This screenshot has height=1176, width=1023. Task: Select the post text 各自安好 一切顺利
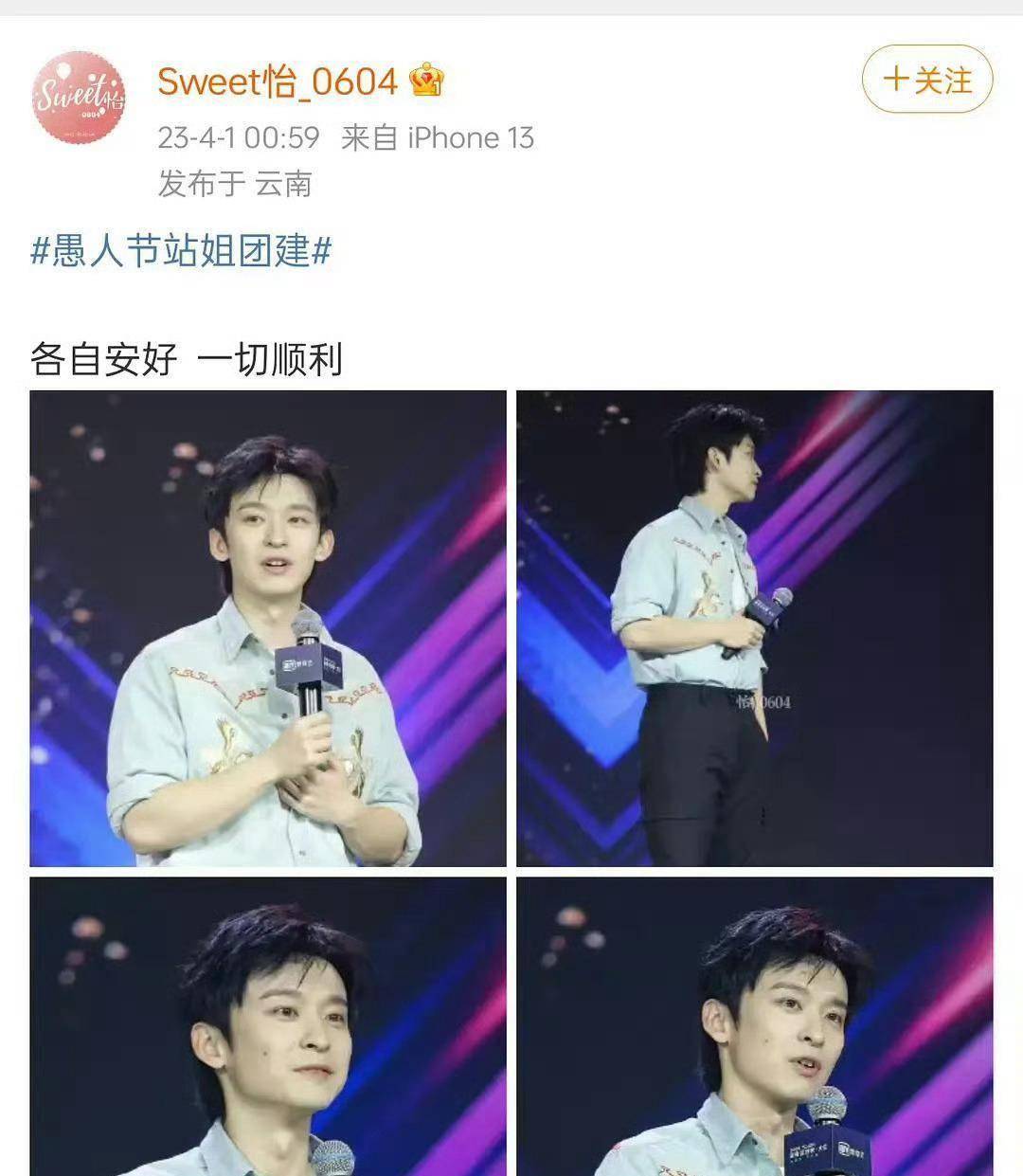pos(189,356)
